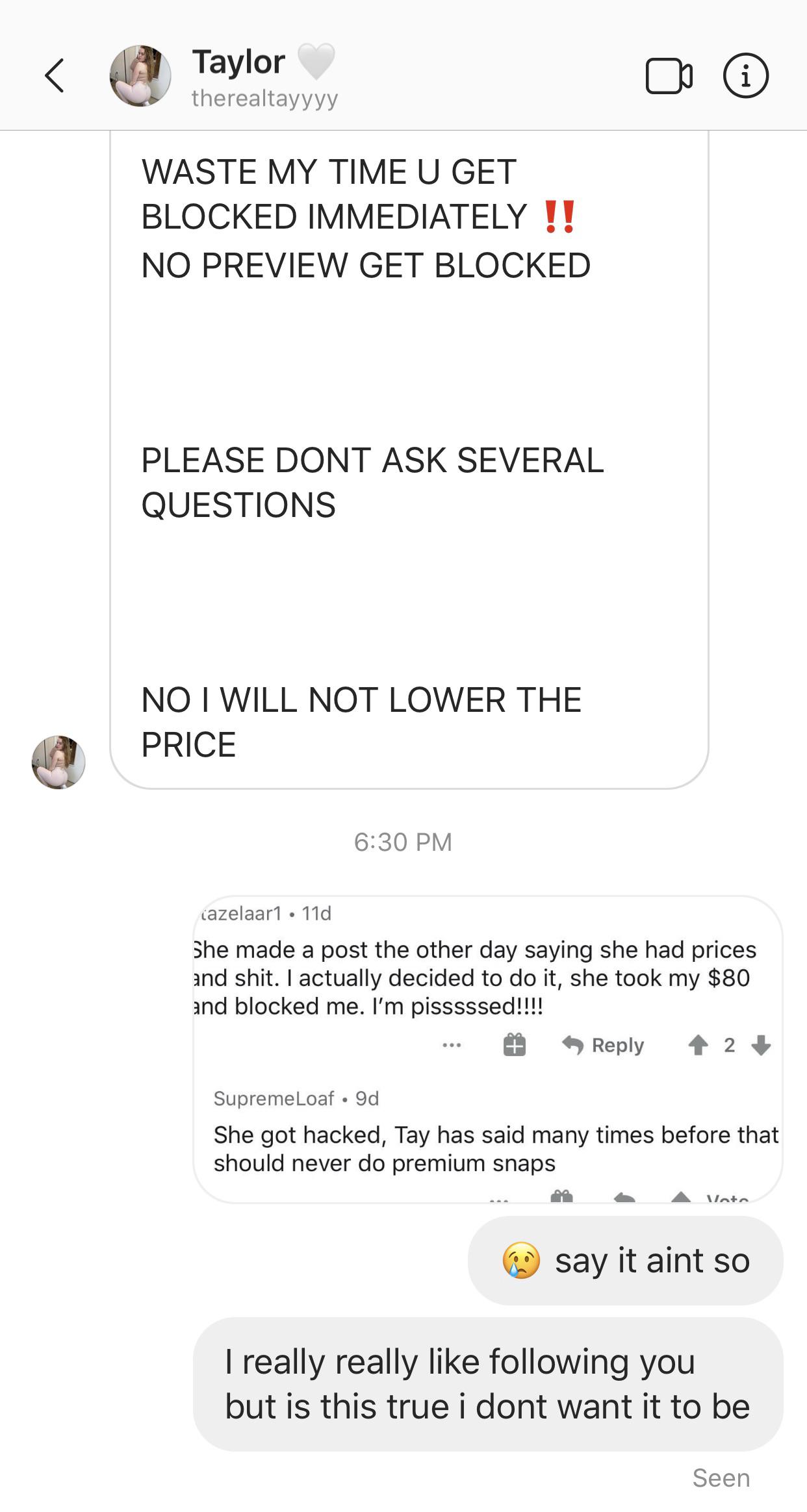This screenshot has width=807, height=1512.
Task: Start a video call with Taylor
Action: pyautogui.click(x=669, y=76)
